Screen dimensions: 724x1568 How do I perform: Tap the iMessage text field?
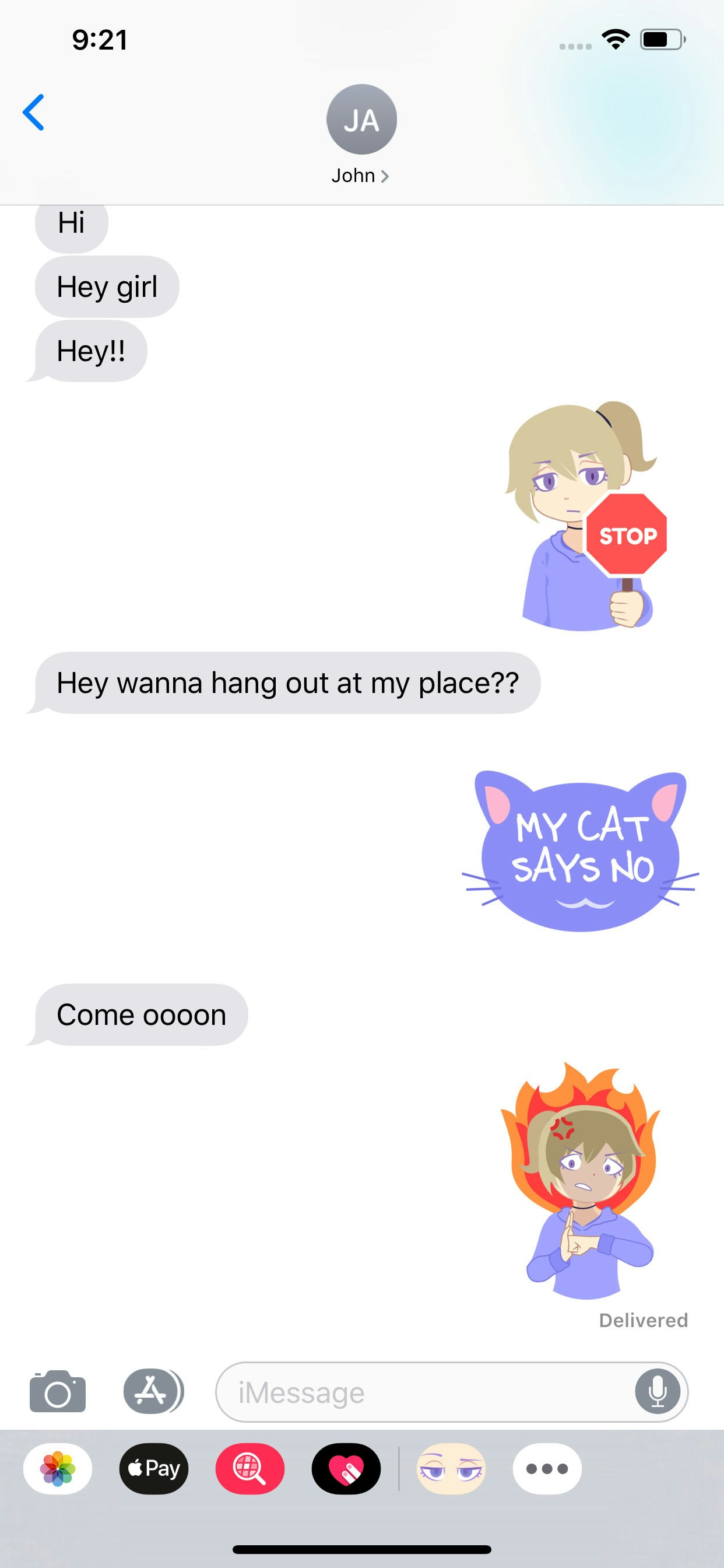pyautogui.click(x=426, y=1392)
